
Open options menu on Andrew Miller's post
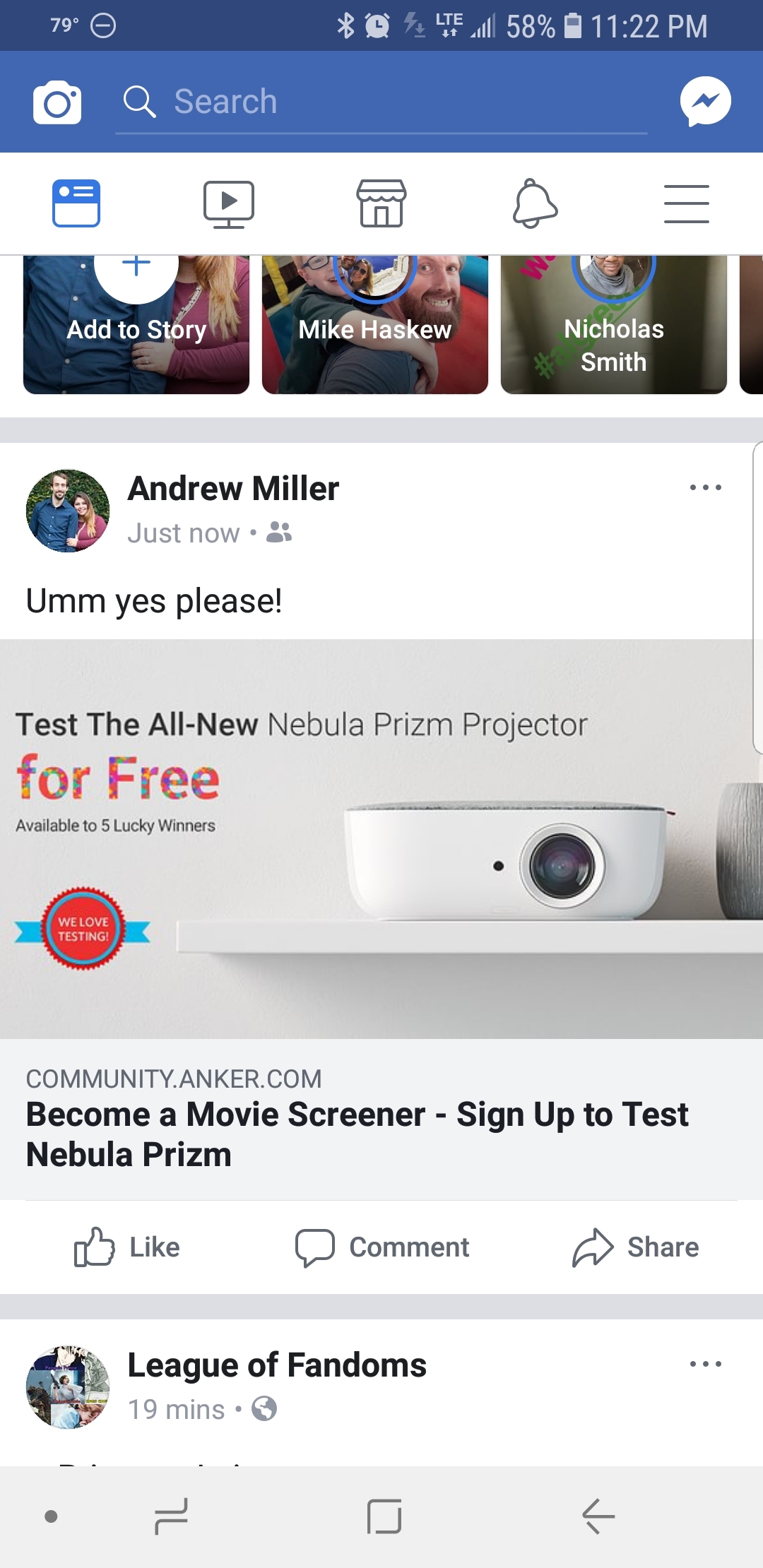706,487
